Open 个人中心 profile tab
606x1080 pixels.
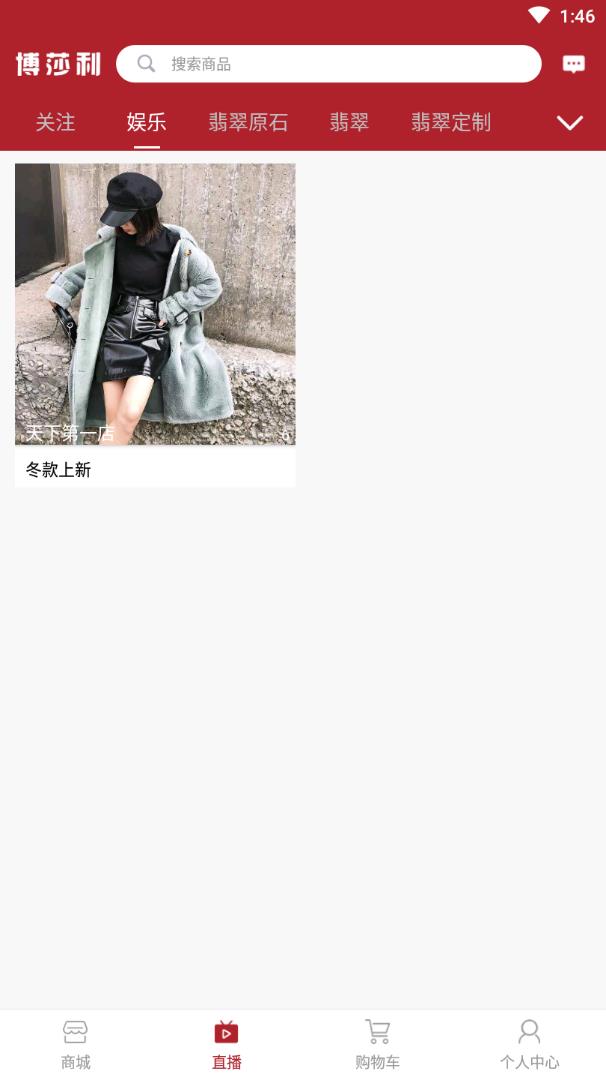(x=529, y=1044)
